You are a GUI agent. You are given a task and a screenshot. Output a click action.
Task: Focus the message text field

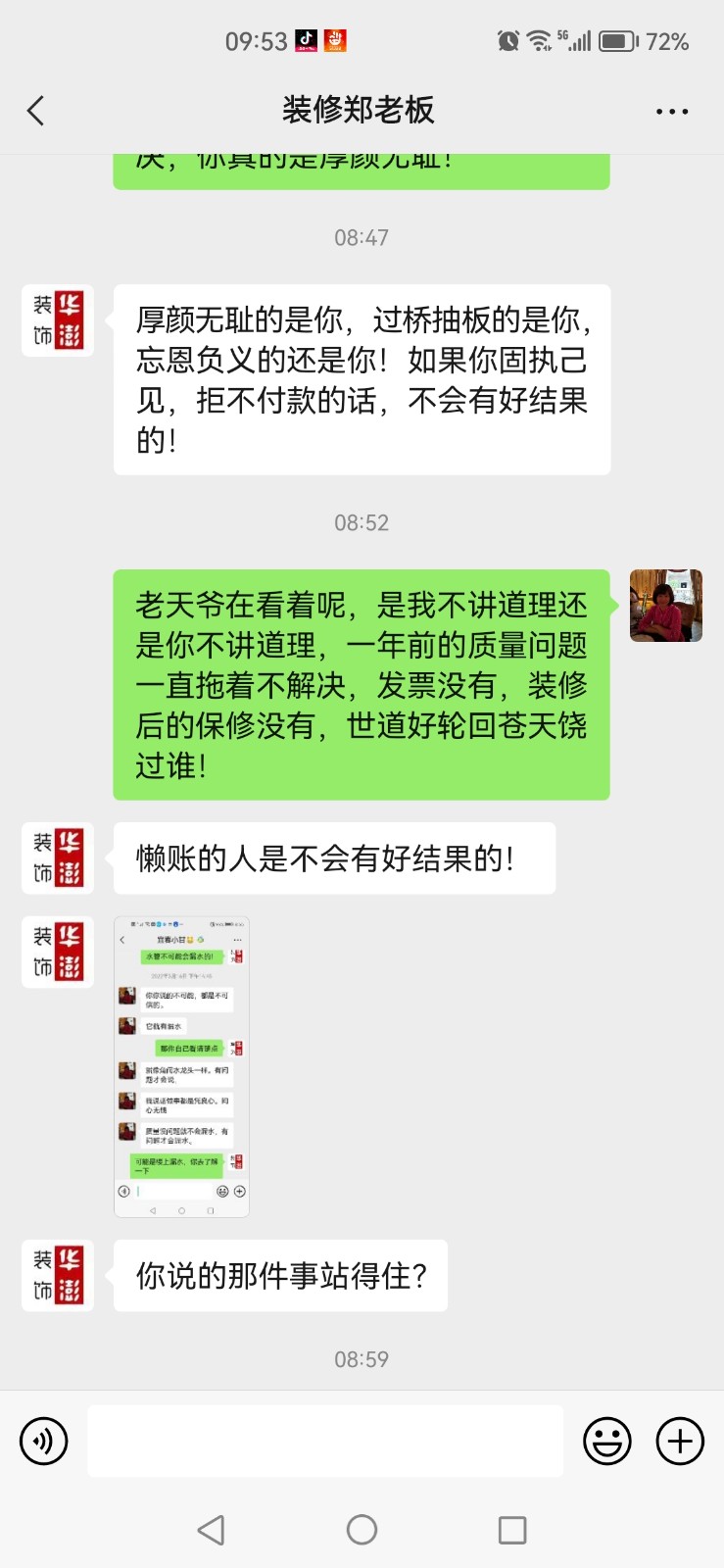[x=324, y=1442]
